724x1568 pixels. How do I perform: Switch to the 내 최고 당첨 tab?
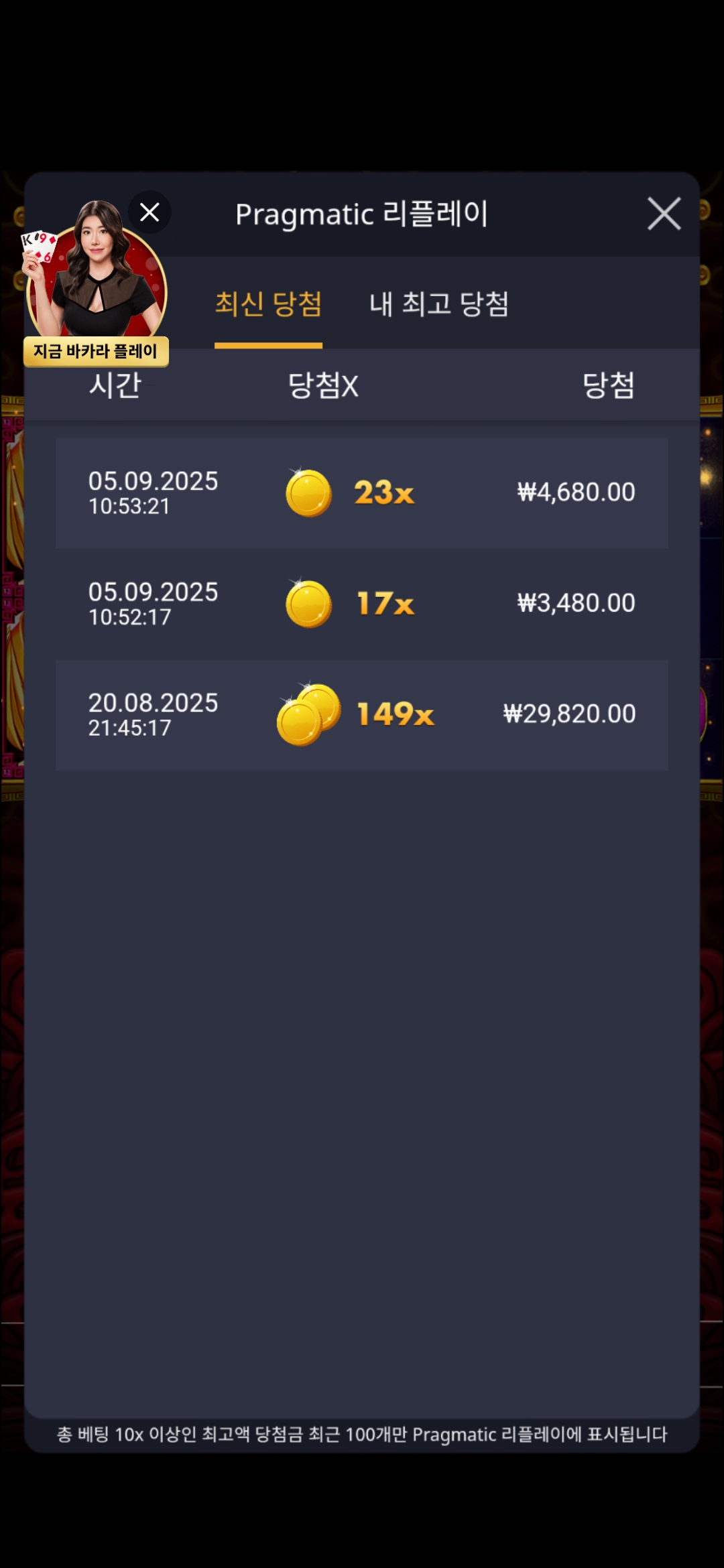click(x=439, y=304)
